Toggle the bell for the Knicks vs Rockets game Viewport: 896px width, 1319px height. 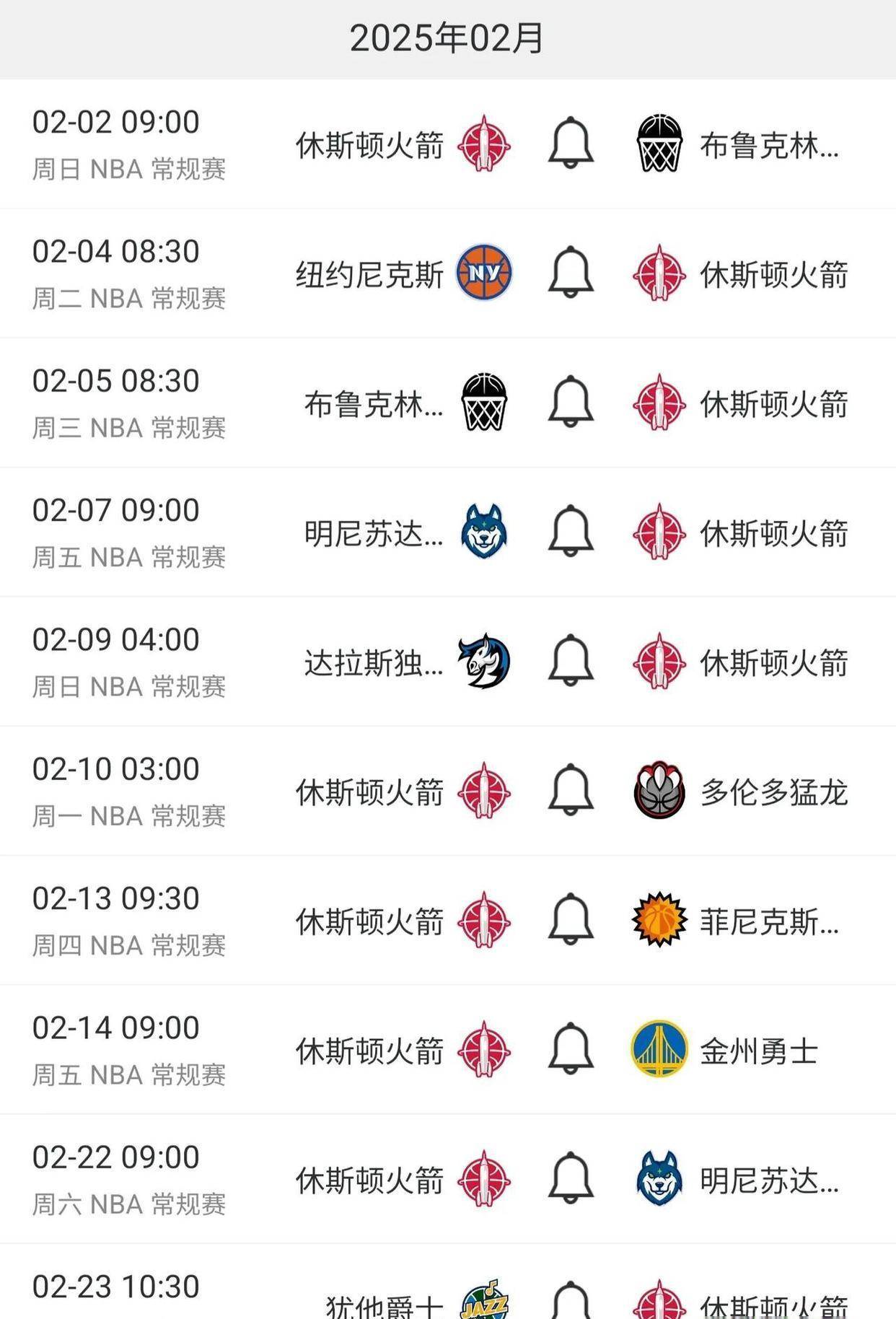(x=569, y=273)
